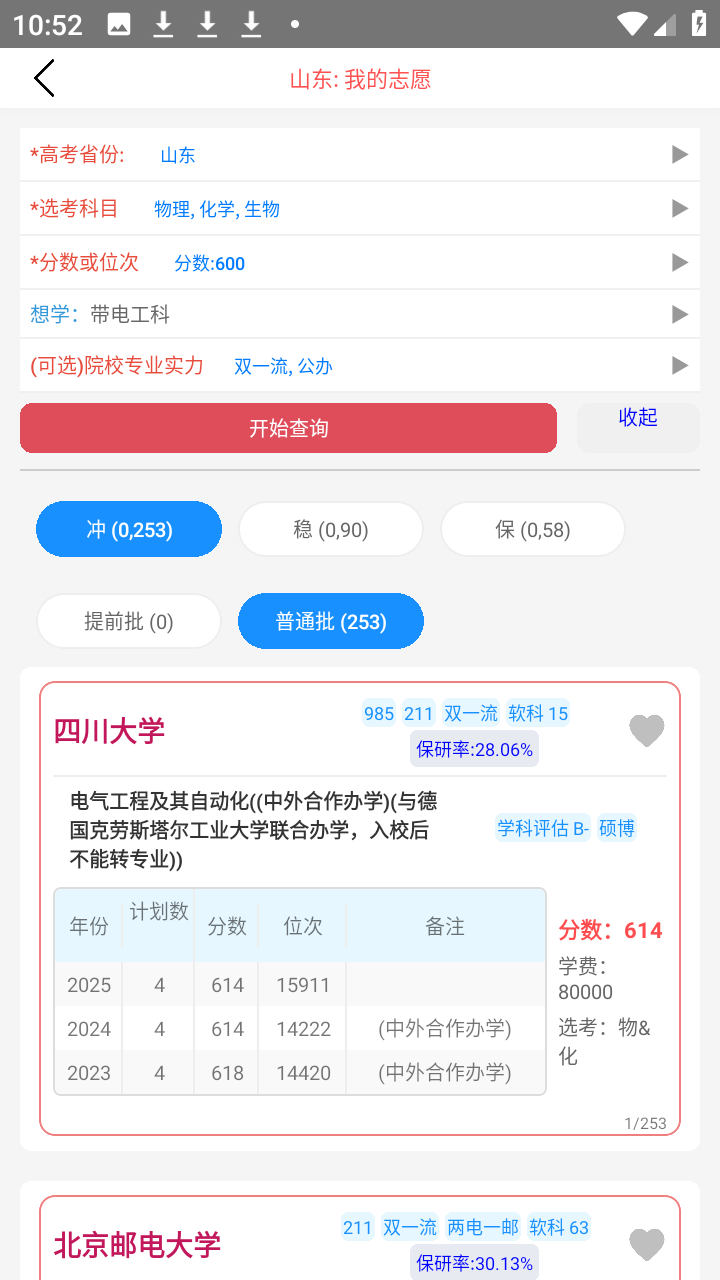
Task: Edit the 分数或位次 score entry
Action: pyautogui.click(x=360, y=263)
